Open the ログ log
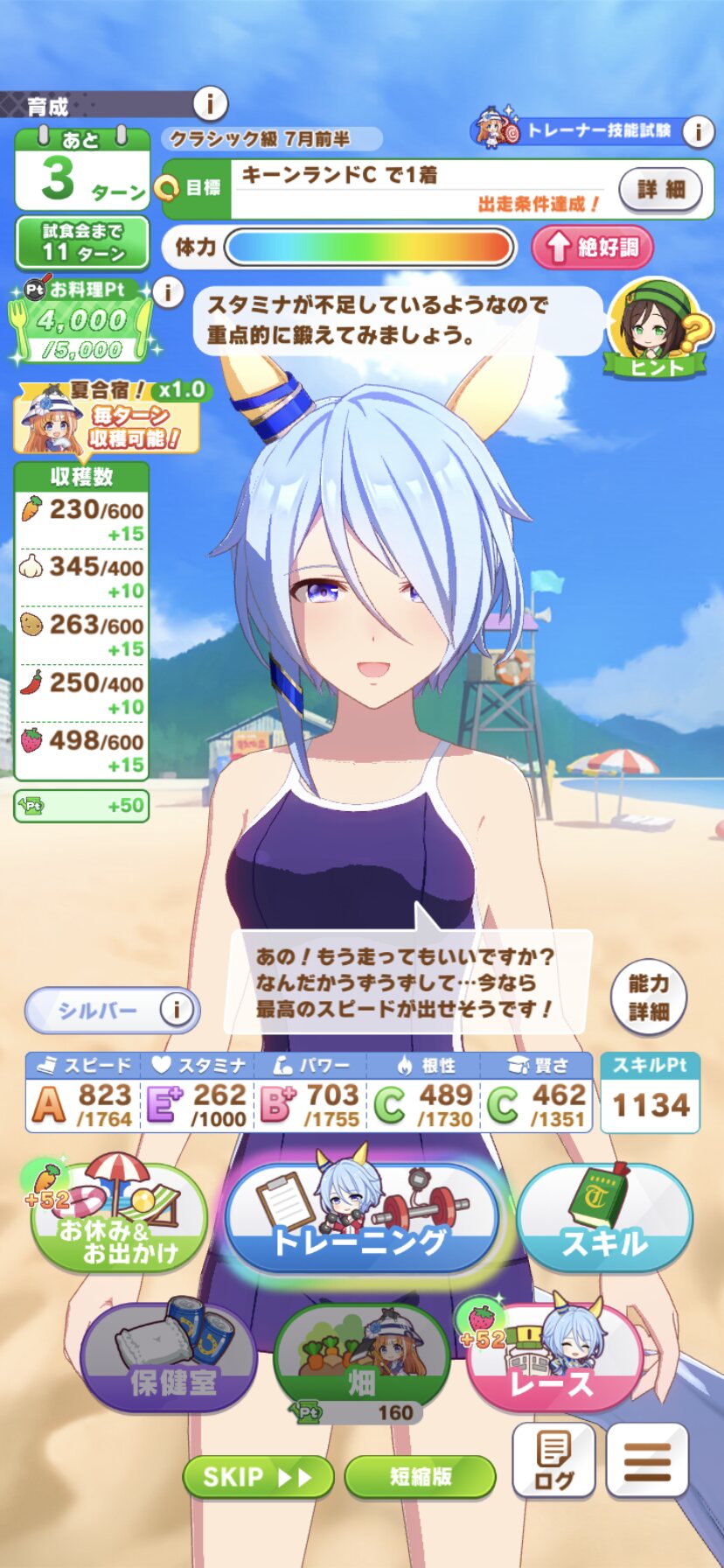The width and height of the screenshot is (724, 1568). [x=553, y=1461]
